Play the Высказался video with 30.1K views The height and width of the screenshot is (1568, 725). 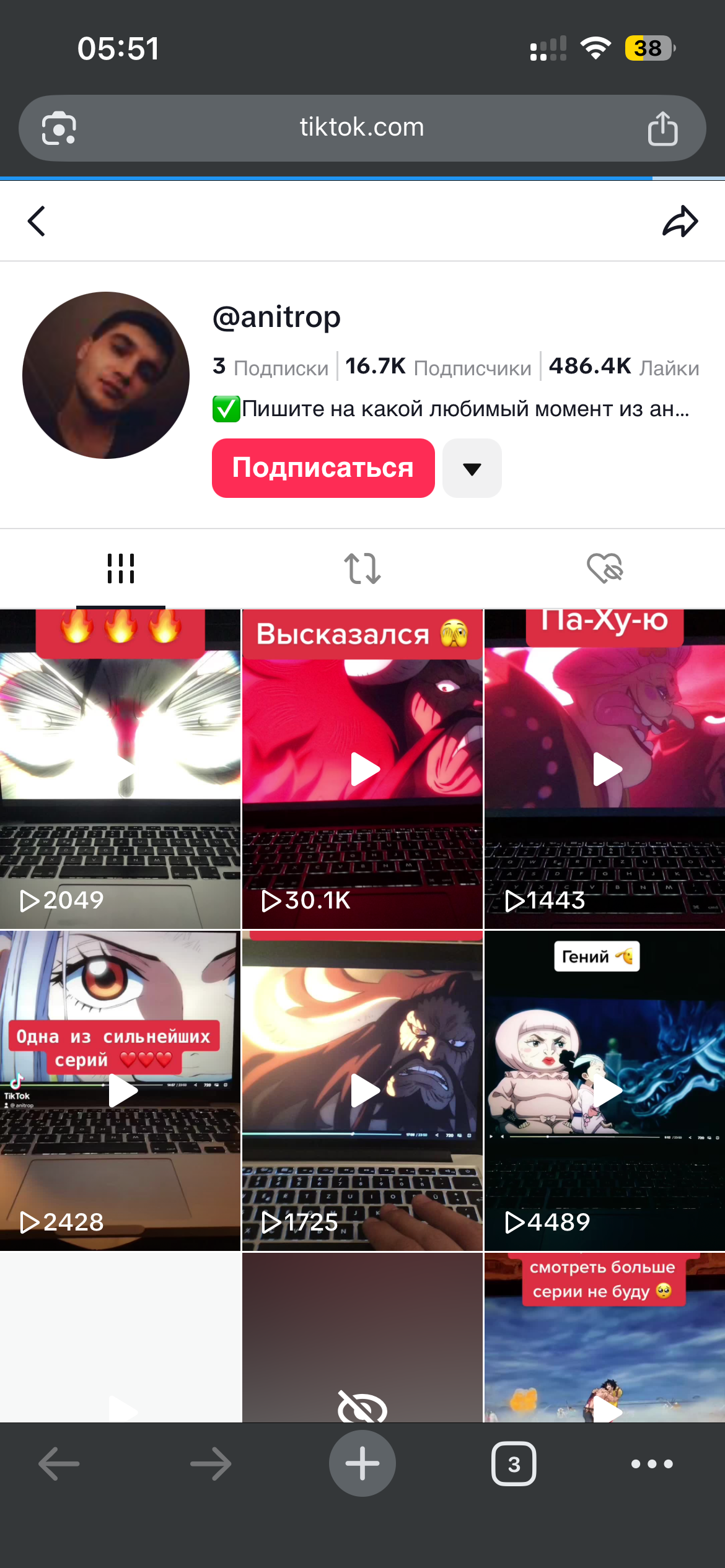[x=362, y=769]
